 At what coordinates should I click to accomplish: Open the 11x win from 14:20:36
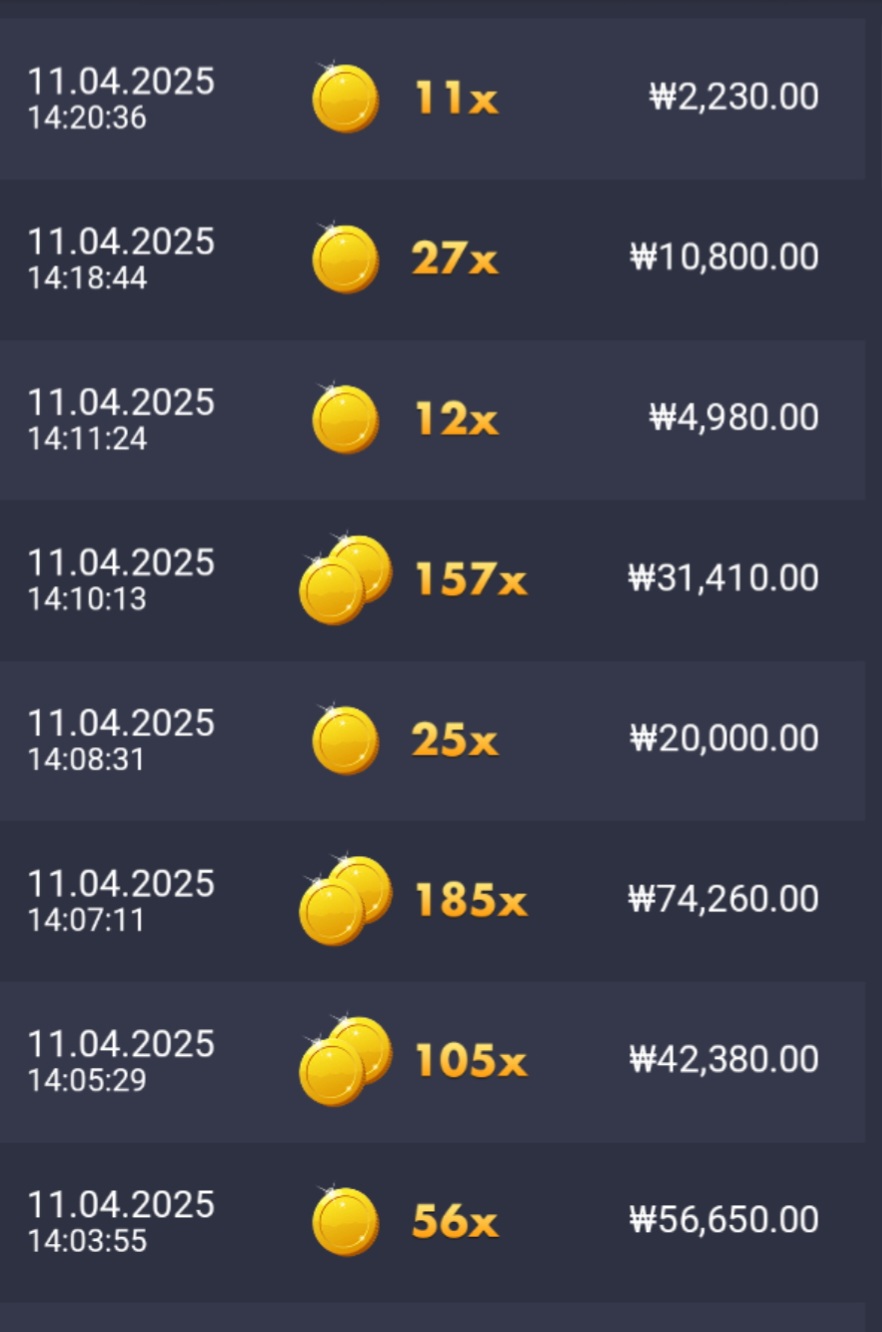coord(432,98)
